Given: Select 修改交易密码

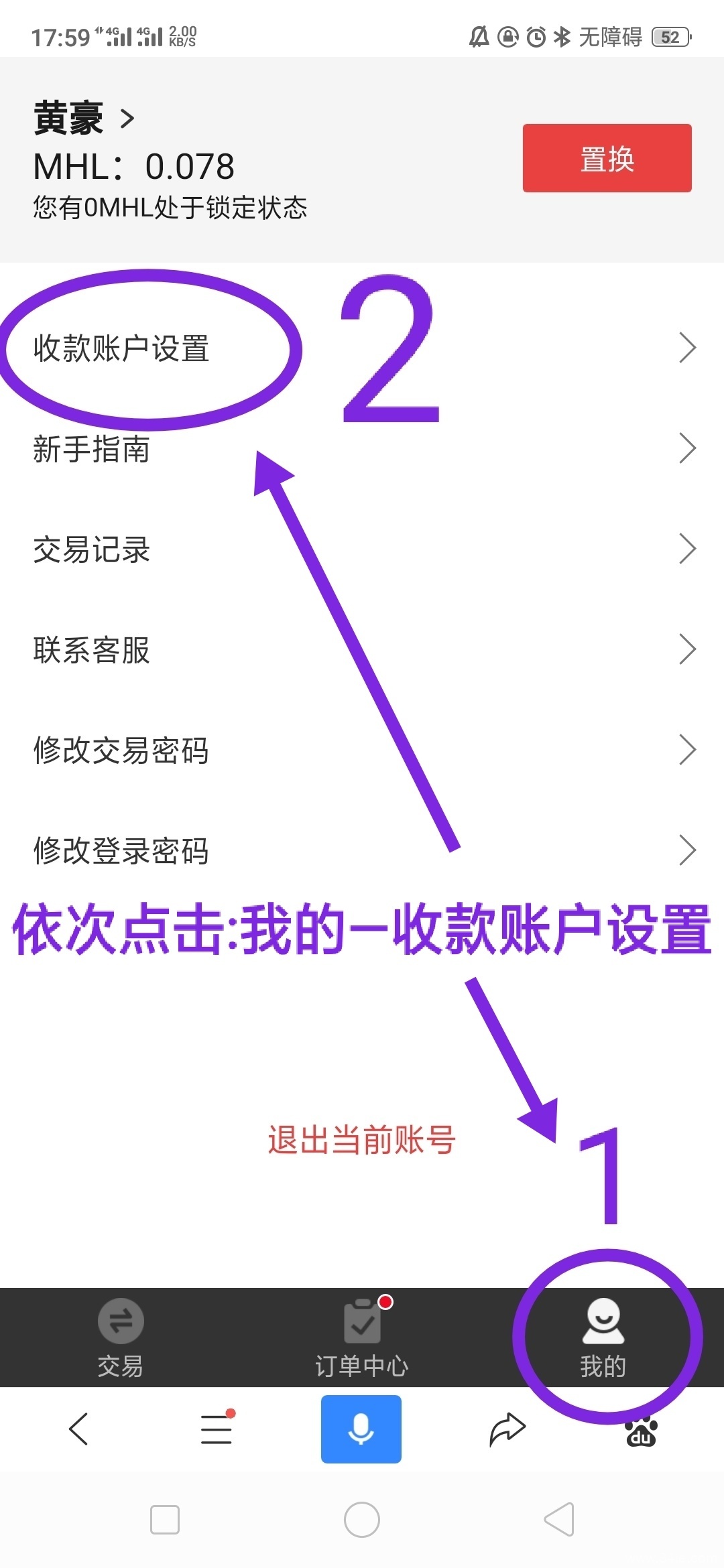Looking at the screenshot, I should click(x=362, y=750).
